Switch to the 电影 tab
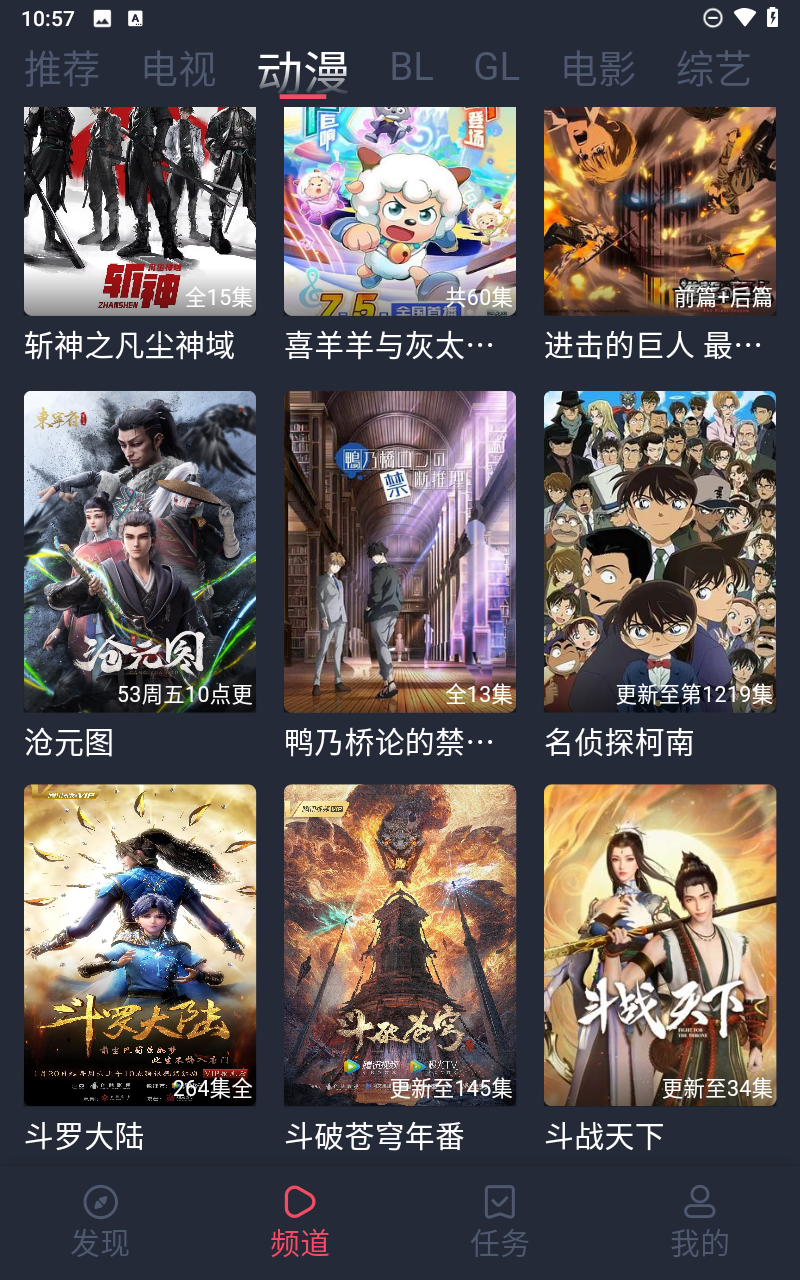Viewport: 800px width, 1280px height. [x=598, y=69]
